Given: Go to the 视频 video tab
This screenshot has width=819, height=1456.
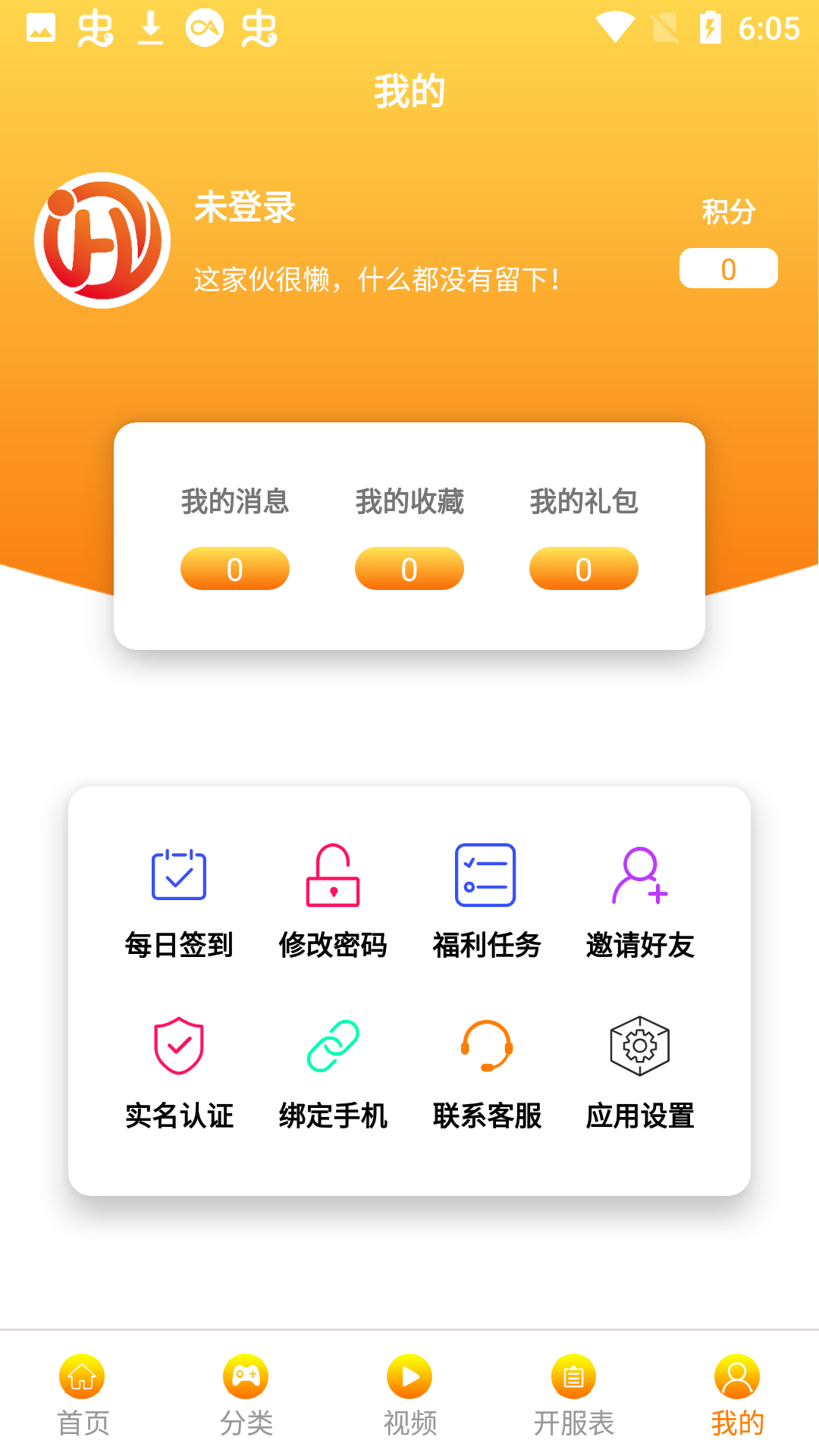Looking at the screenshot, I should (409, 1395).
